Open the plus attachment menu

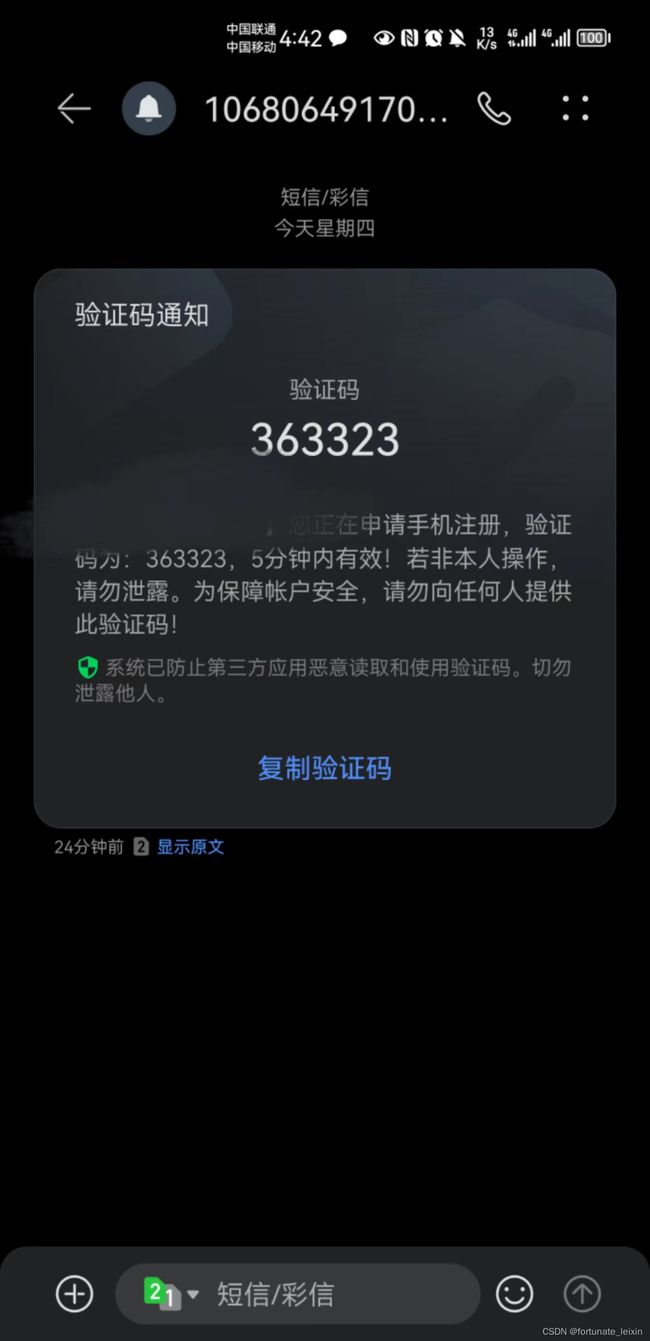point(74,1294)
